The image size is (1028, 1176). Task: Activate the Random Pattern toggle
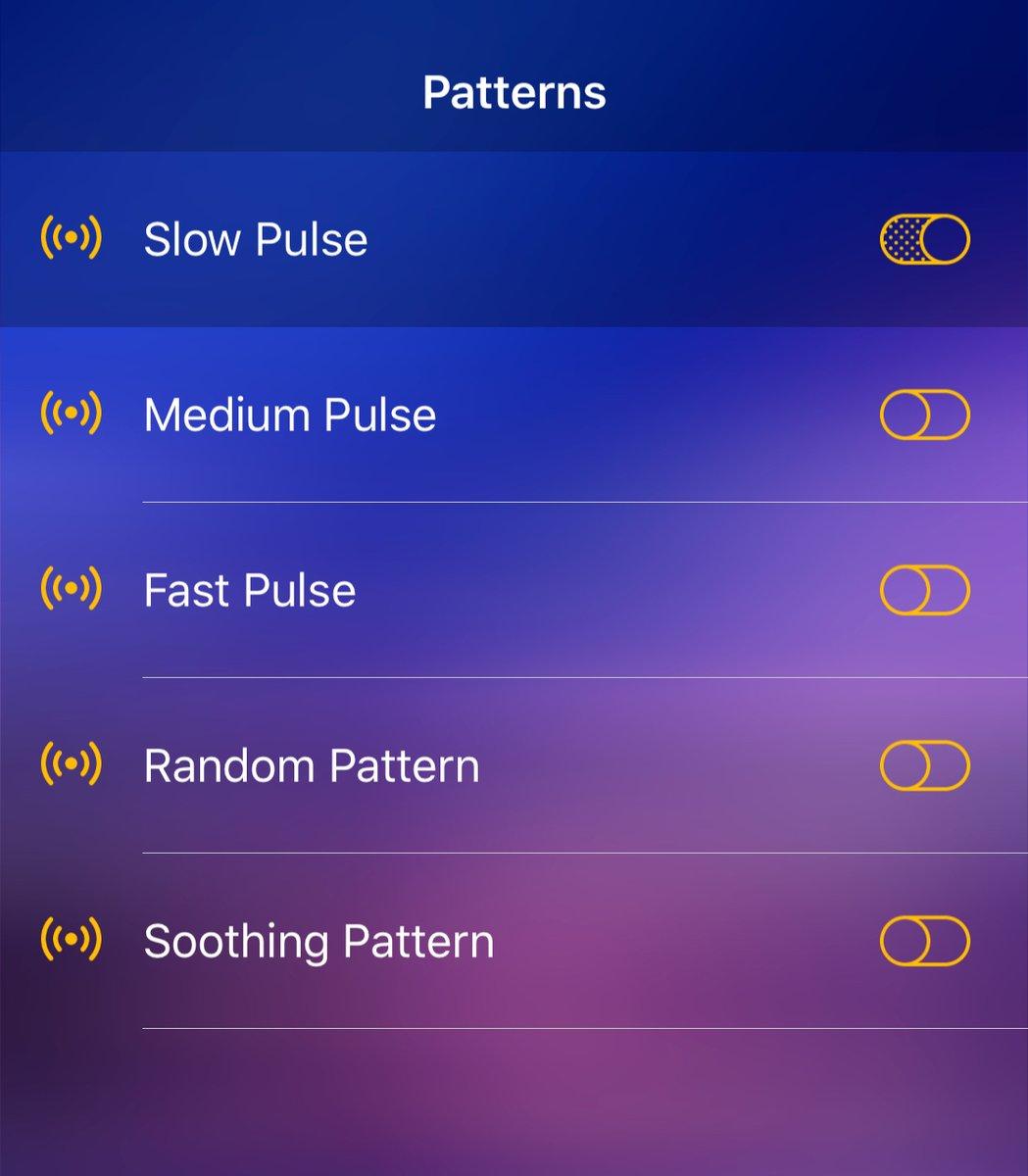(924, 766)
